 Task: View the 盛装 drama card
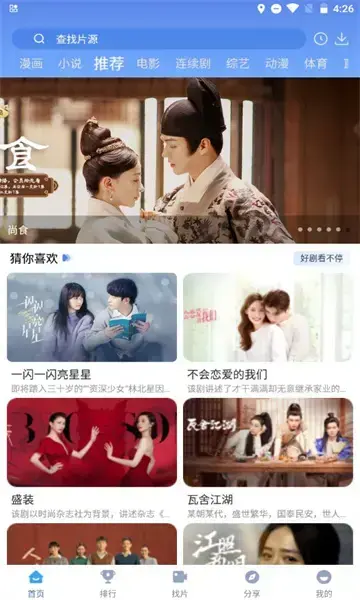[x=92, y=458]
